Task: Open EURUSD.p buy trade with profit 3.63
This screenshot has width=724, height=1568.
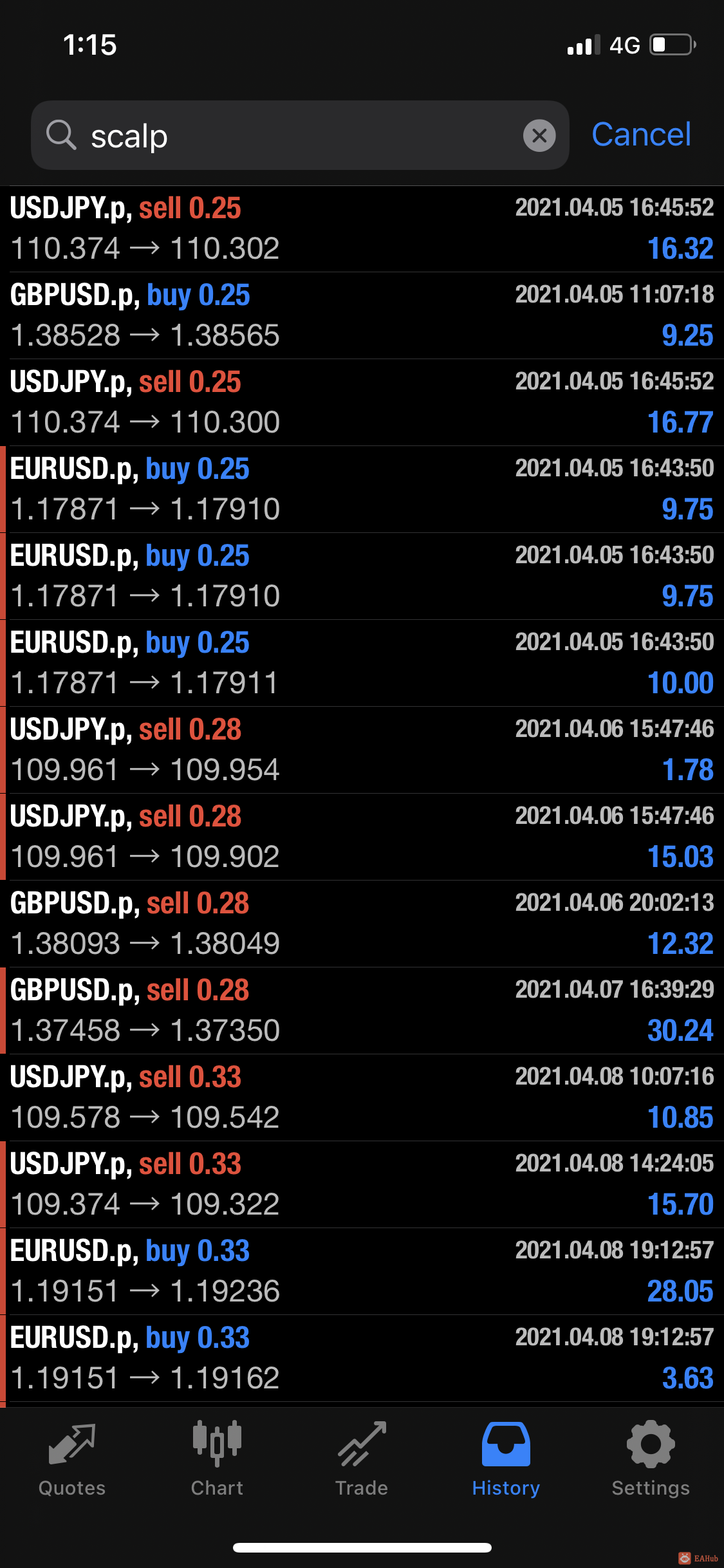Action: click(362, 1358)
